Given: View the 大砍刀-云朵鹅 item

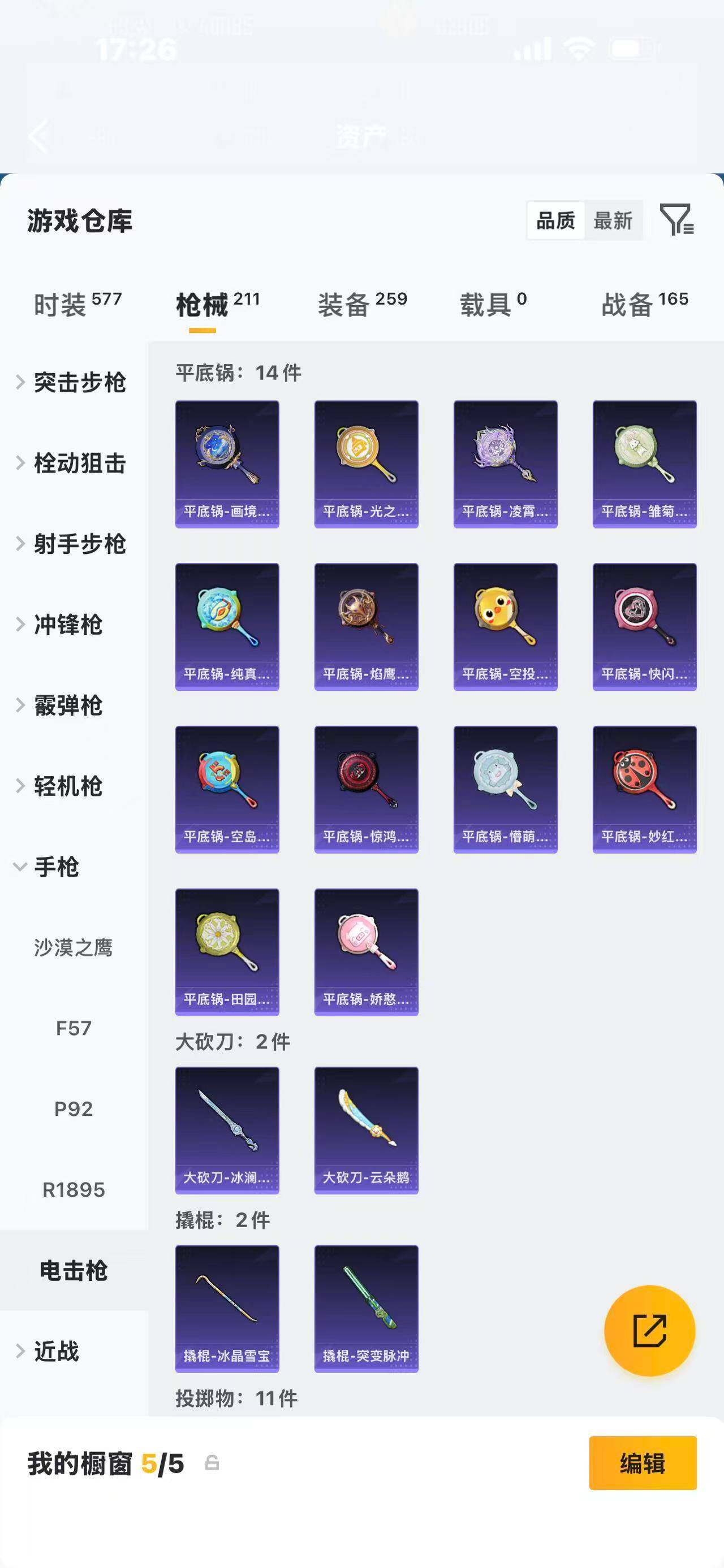Looking at the screenshot, I should click(366, 1129).
